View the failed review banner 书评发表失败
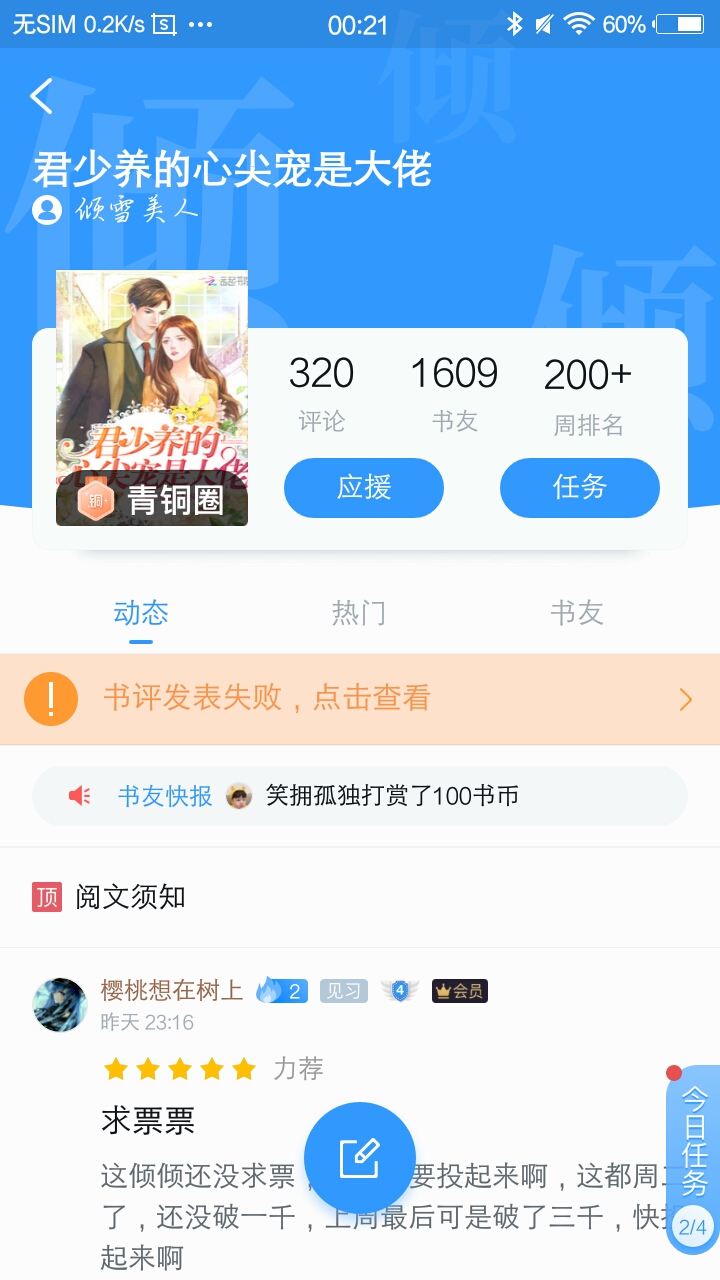This screenshot has height=1280, width=720. [x=360, y=699]
